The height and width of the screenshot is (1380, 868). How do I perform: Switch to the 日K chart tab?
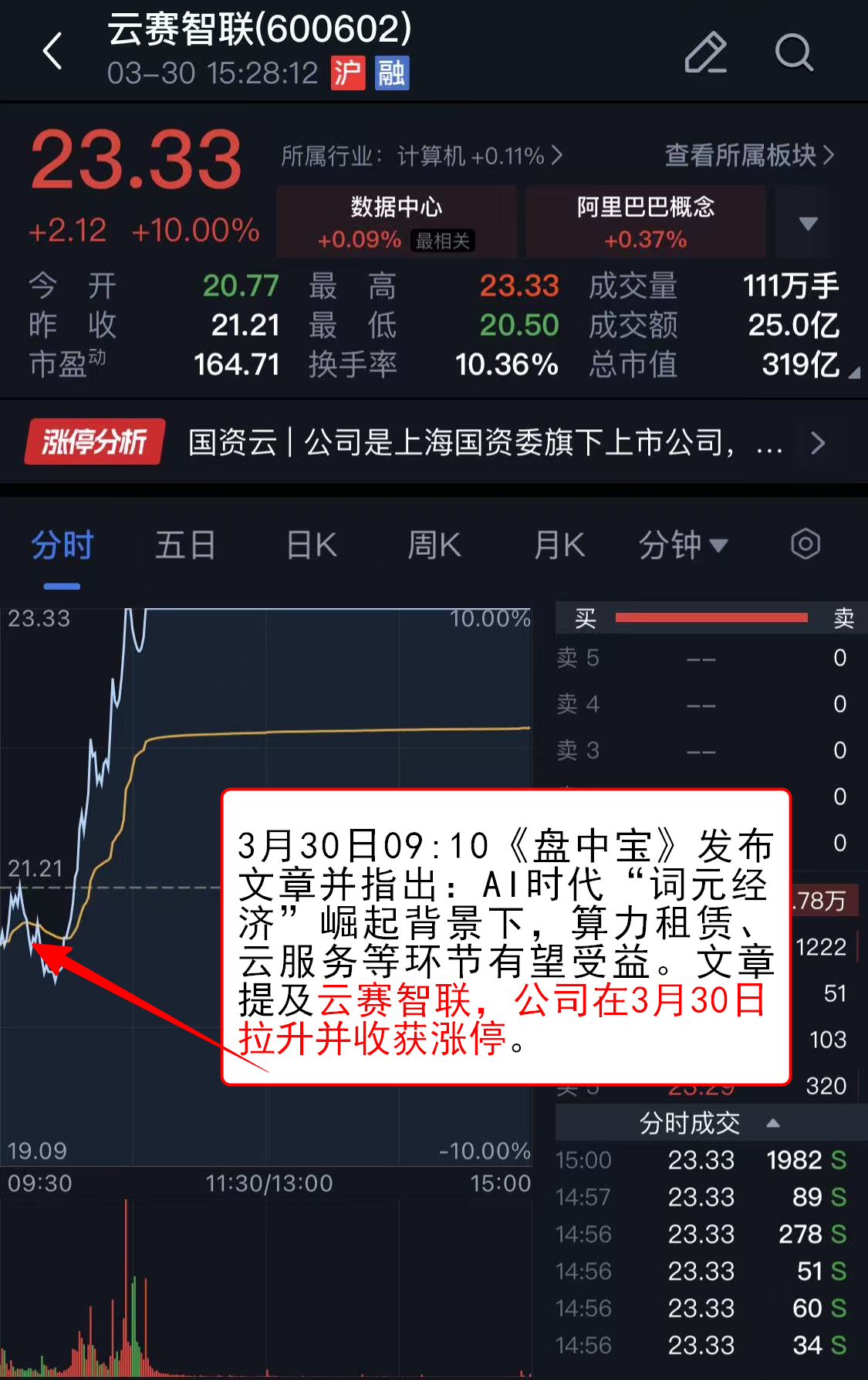click(x=312, y=545)
